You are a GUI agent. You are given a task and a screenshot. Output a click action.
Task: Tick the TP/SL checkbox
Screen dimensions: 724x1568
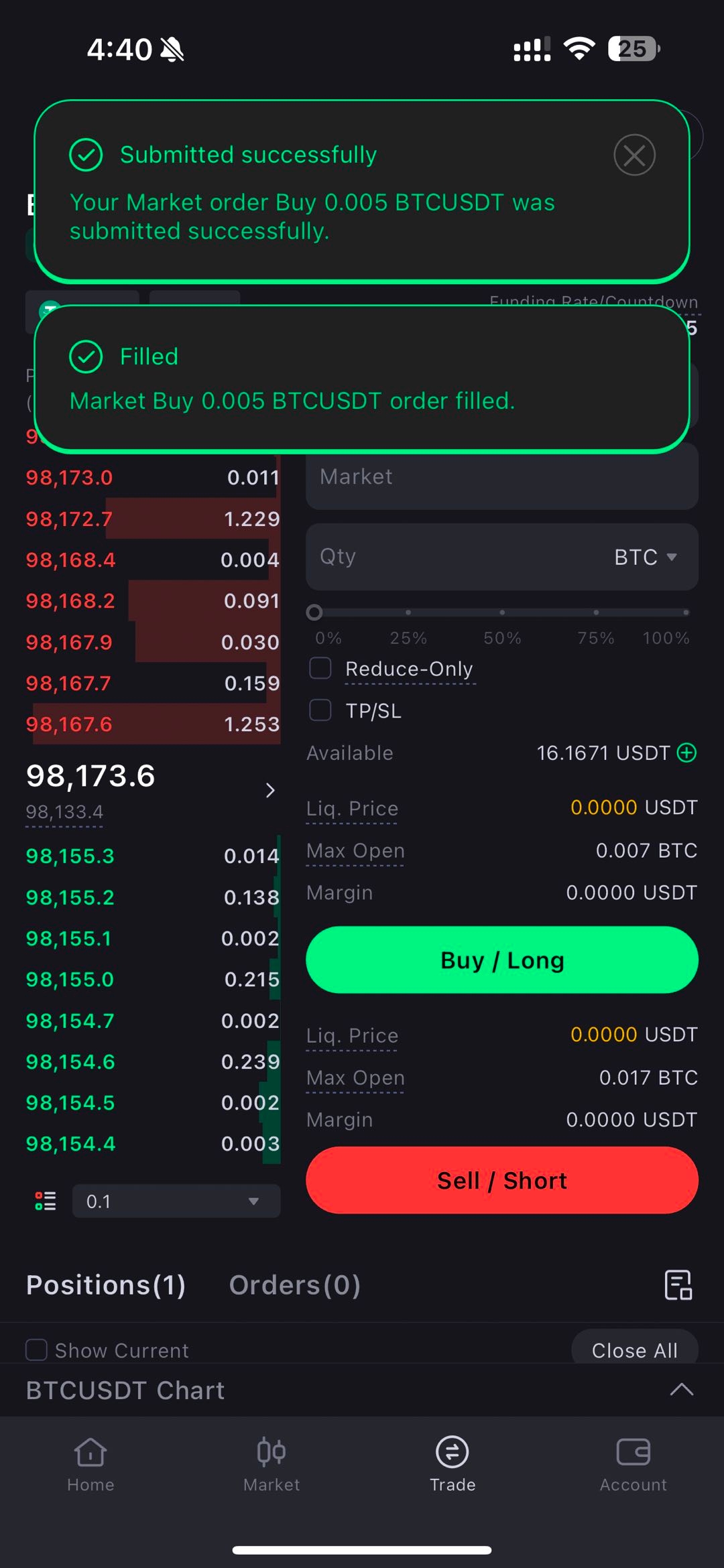pyautogui.click(x=320, y=710)
